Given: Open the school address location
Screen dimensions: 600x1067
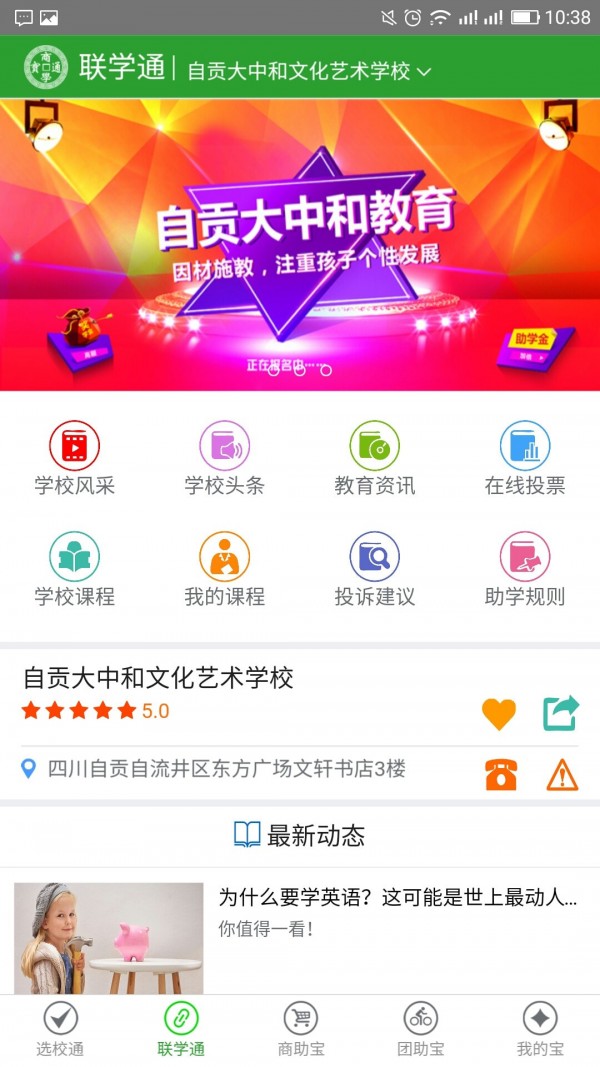Looking at the screenshot, I should click(x=215, y=769).
